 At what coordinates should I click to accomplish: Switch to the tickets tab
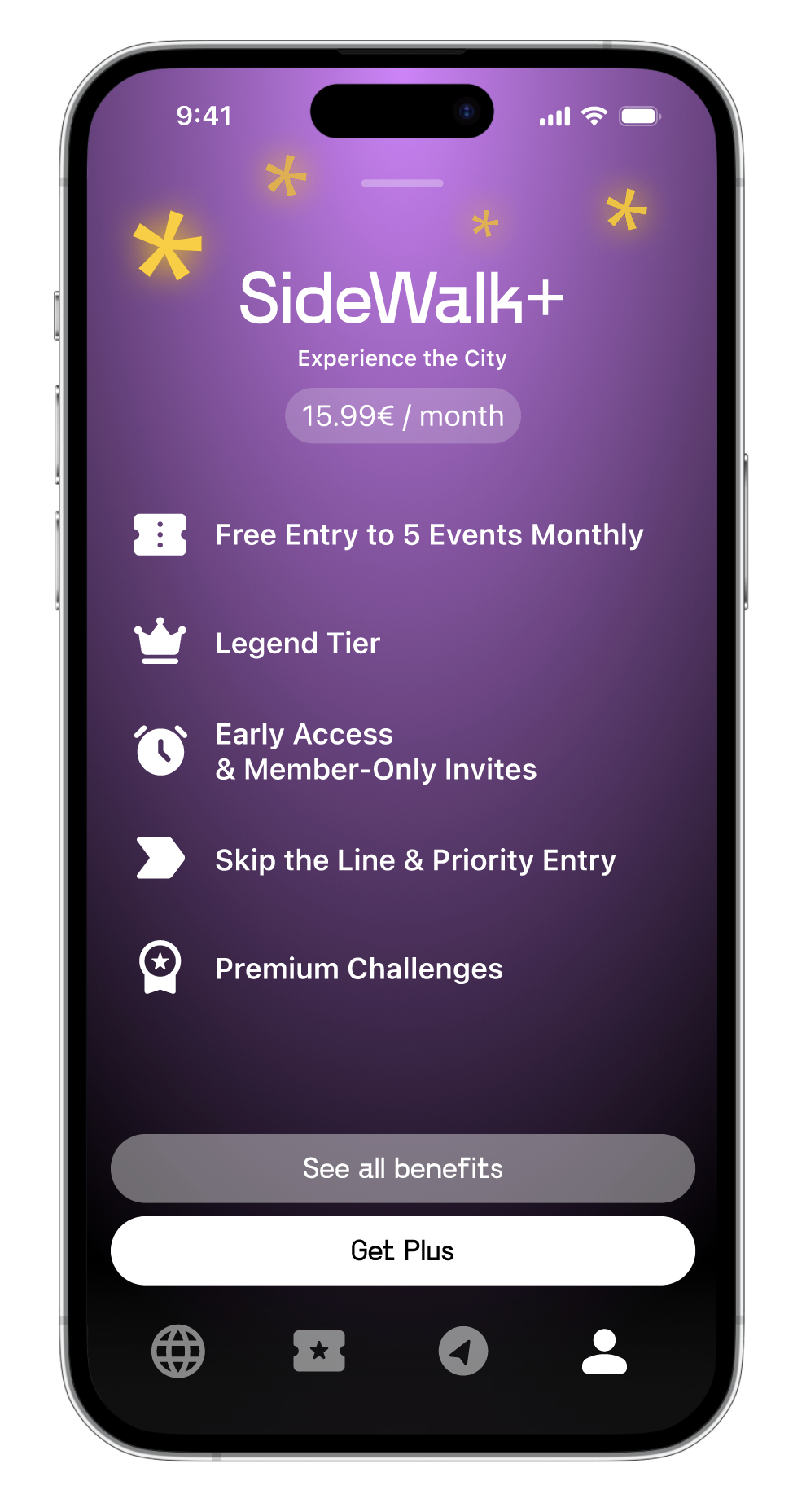pos(319,1352)
